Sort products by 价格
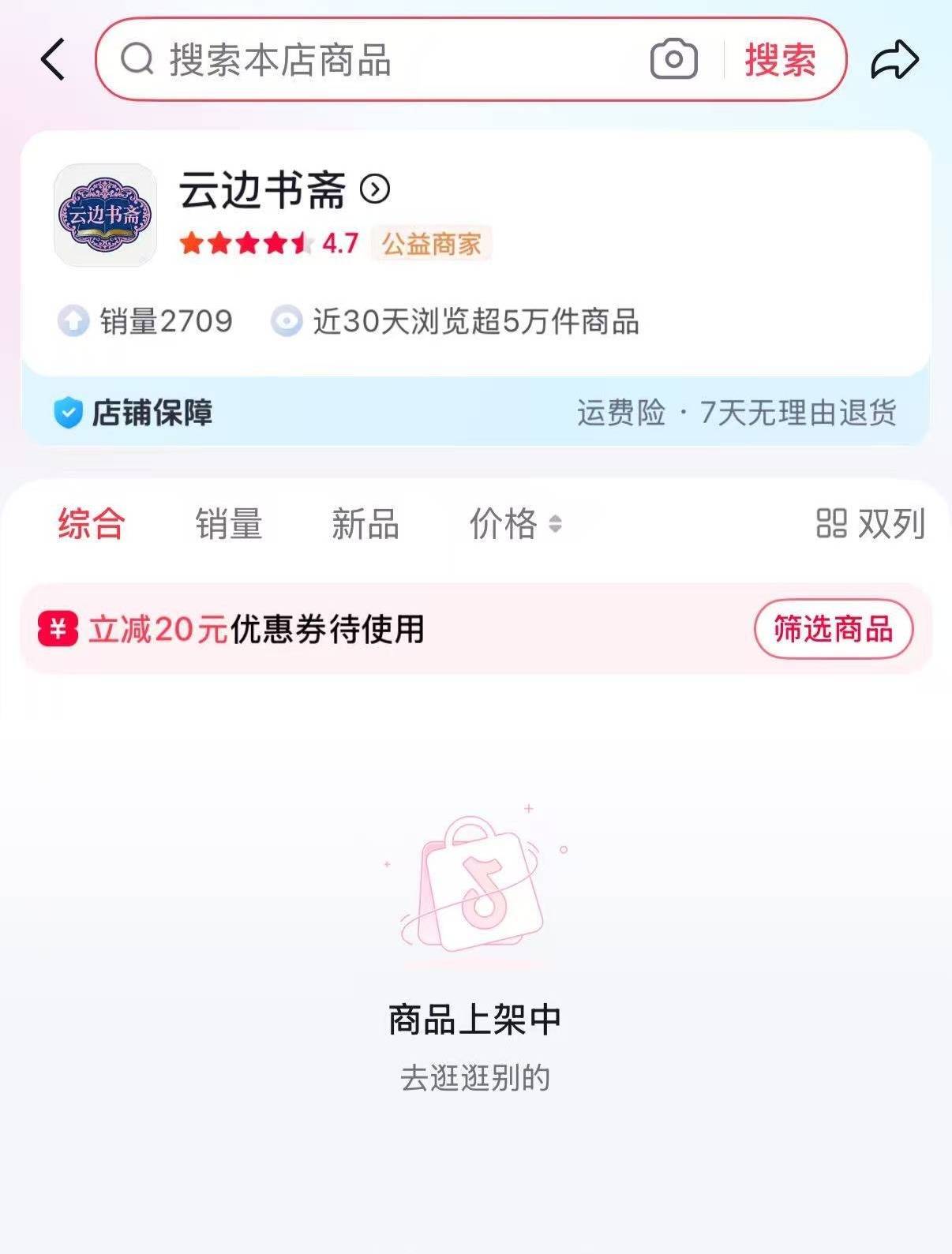This screenshot has width=952, height=1254. pos(515,524)
